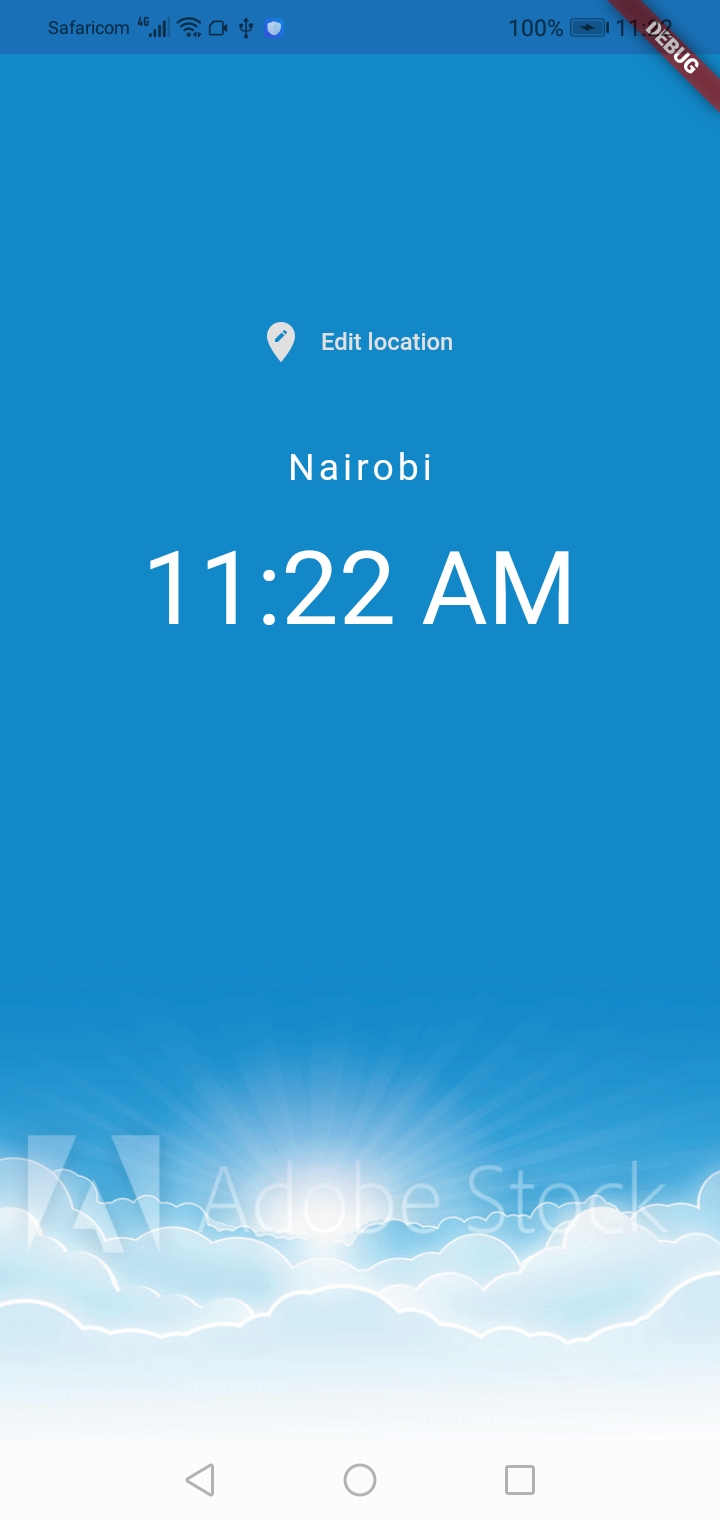This screenshot has height=1520, width=720.
Task: Click the USB connection status icon
Action: 246,27
